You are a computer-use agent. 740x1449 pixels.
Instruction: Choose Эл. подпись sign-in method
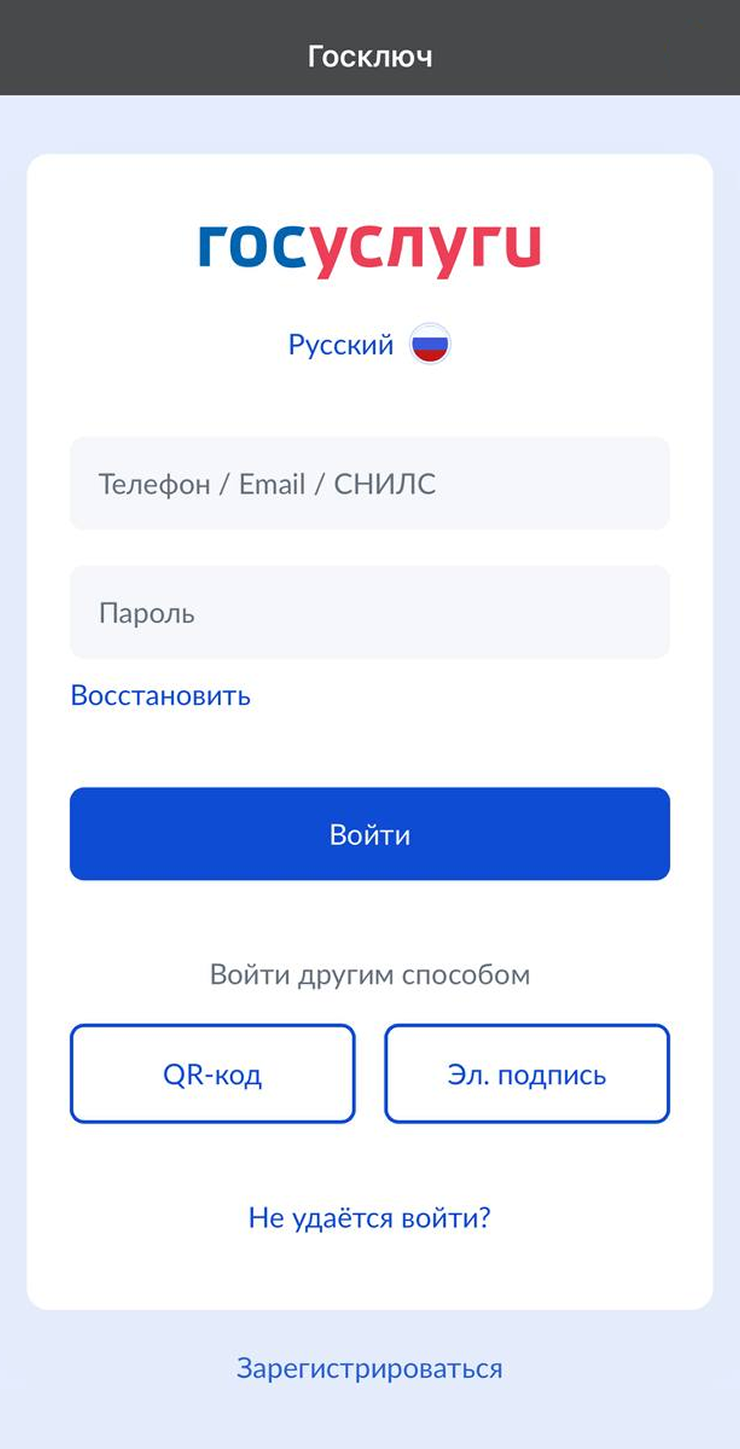[526, 1074]
